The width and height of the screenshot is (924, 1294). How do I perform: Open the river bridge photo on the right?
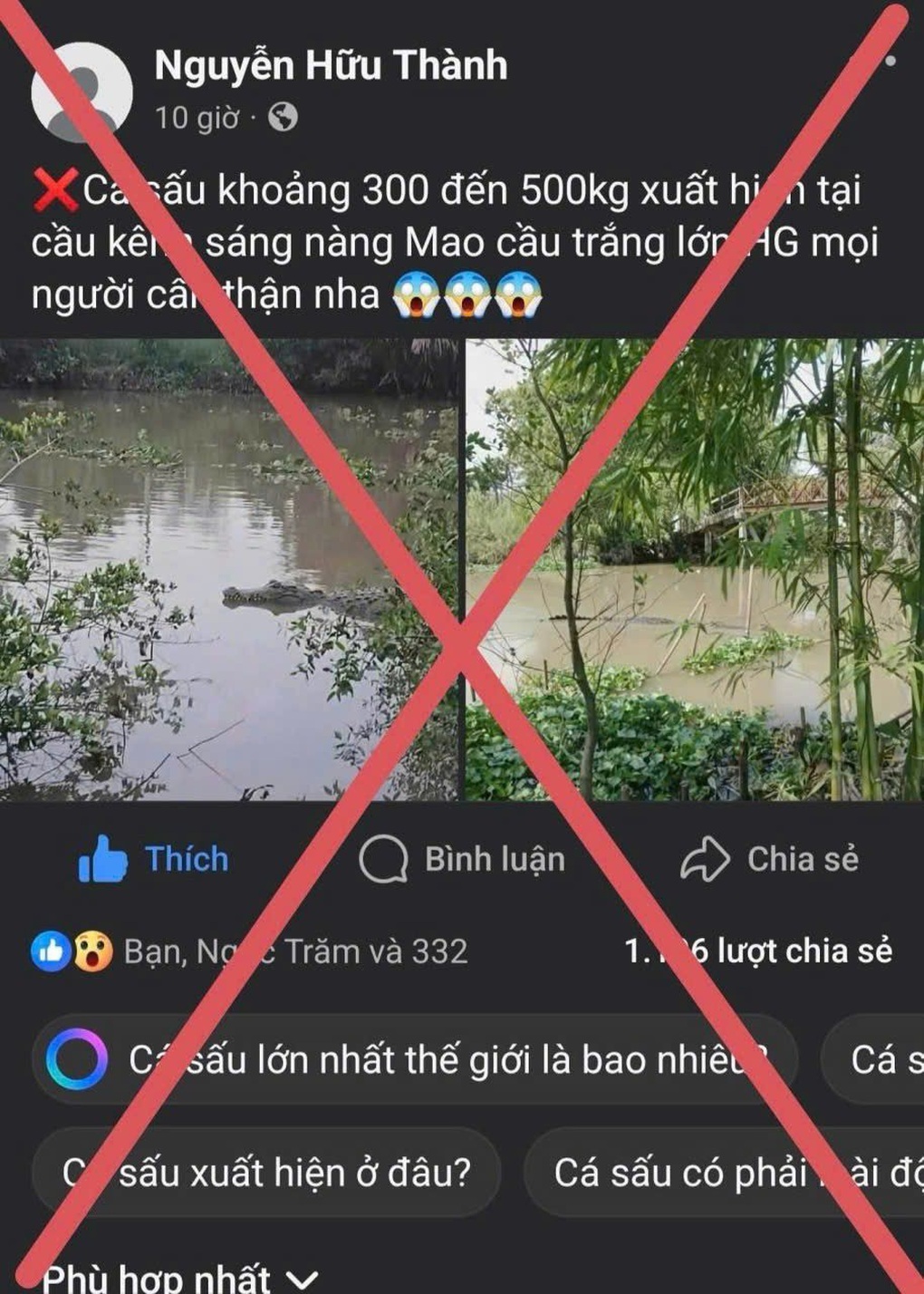point(694,569)
